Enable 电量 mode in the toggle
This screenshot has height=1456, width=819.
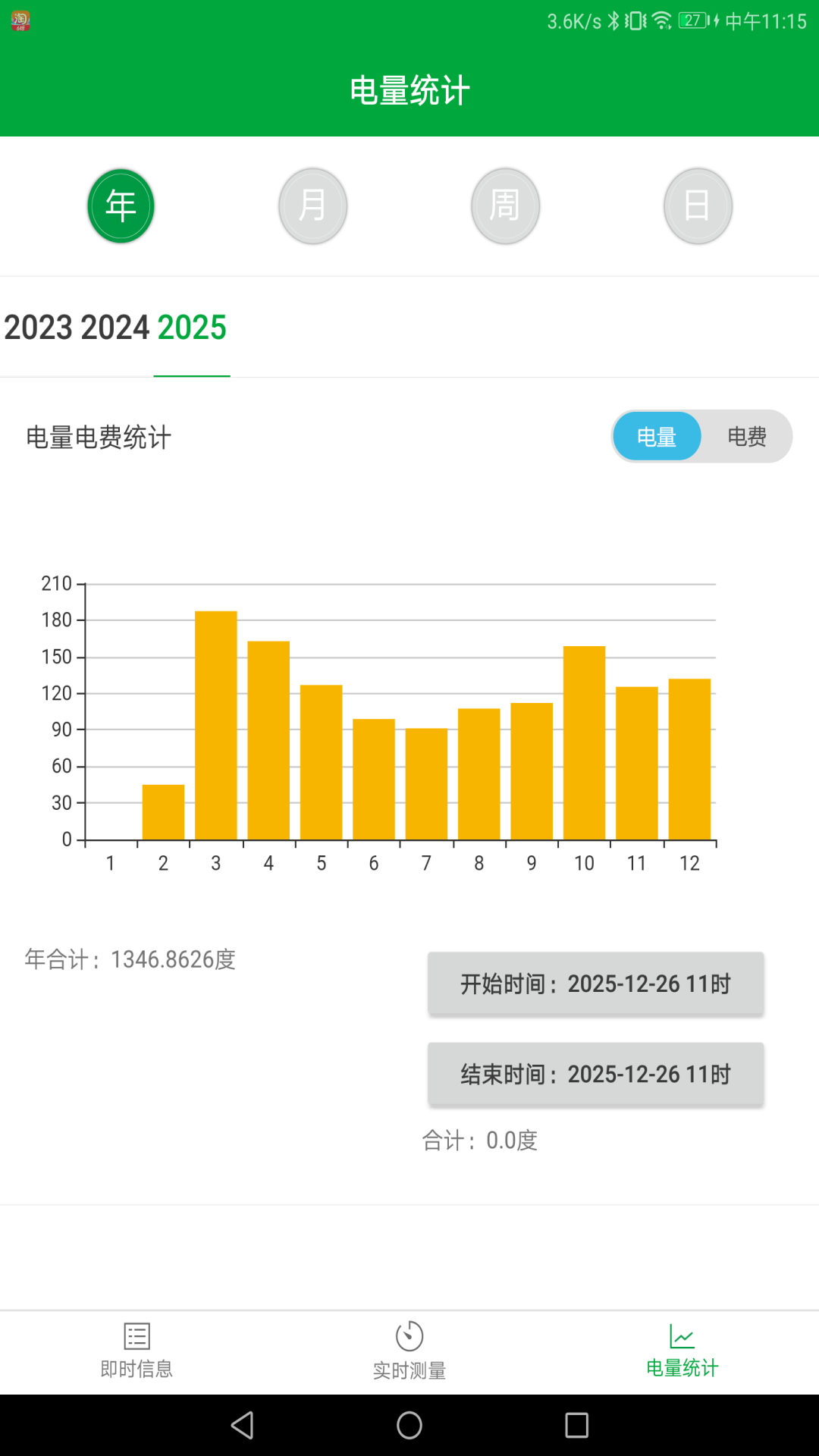657,436
